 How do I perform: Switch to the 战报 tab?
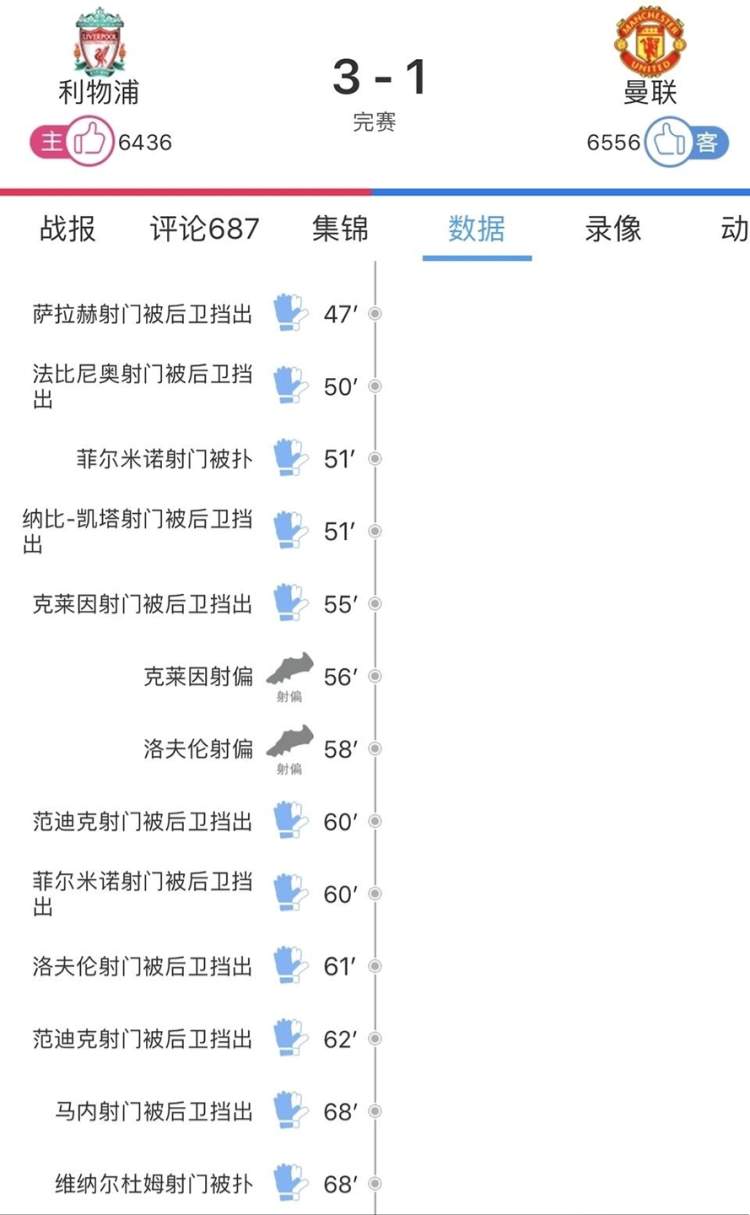click(68, 229)
